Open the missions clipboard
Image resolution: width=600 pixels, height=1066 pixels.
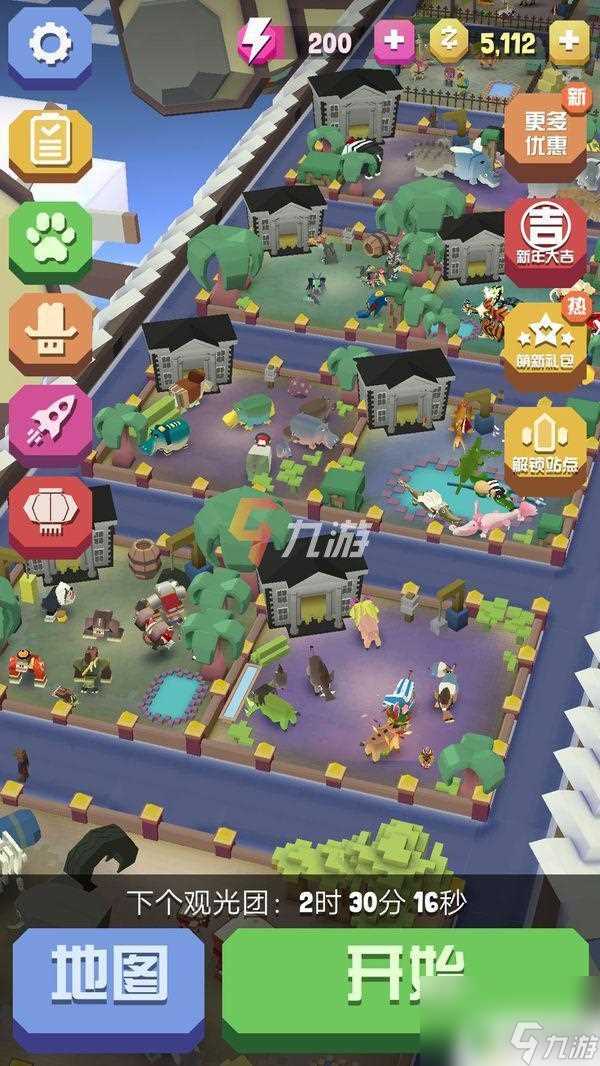pos(49,145)
